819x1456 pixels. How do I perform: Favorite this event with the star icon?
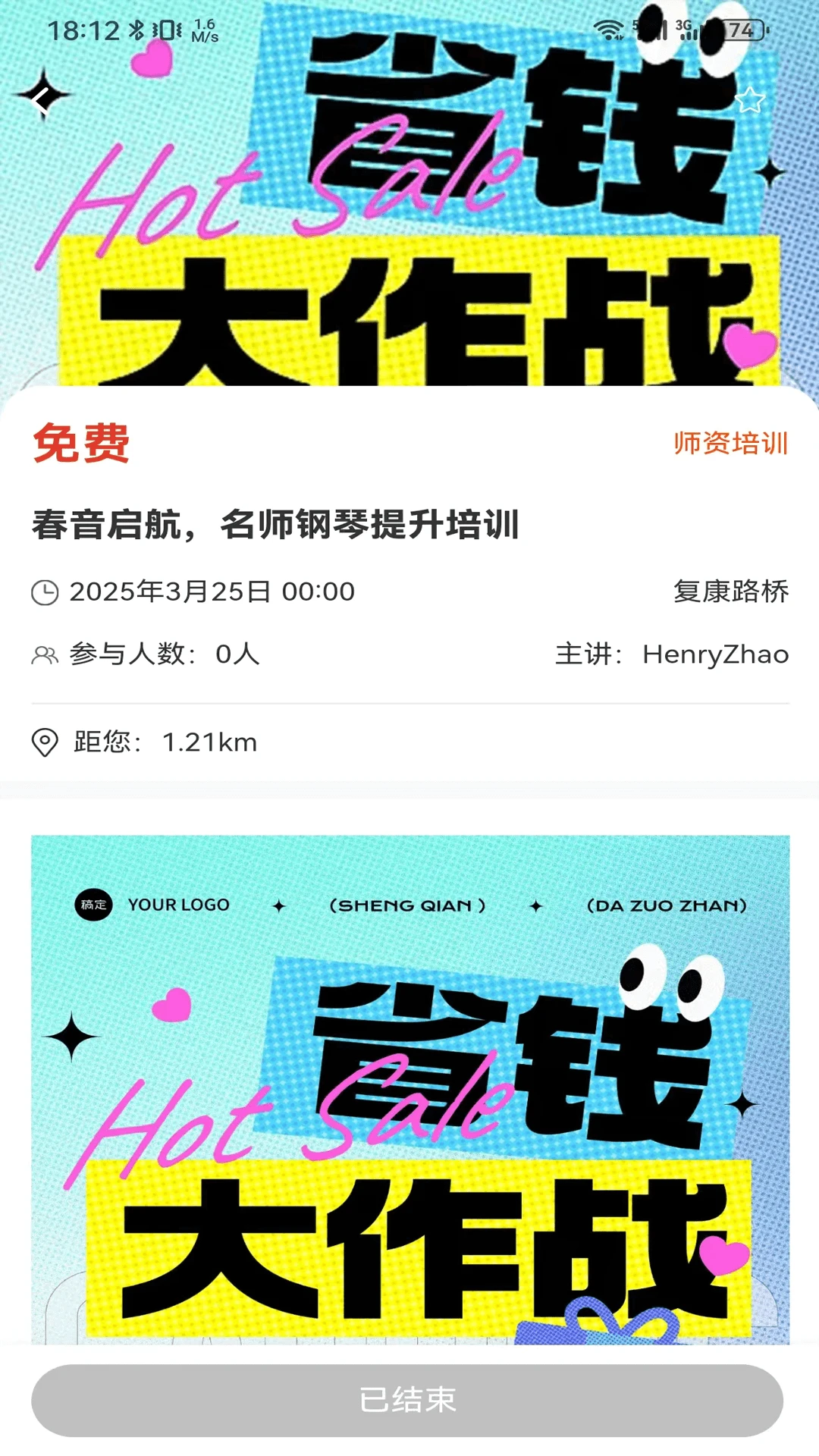click(x=750, y=99)
